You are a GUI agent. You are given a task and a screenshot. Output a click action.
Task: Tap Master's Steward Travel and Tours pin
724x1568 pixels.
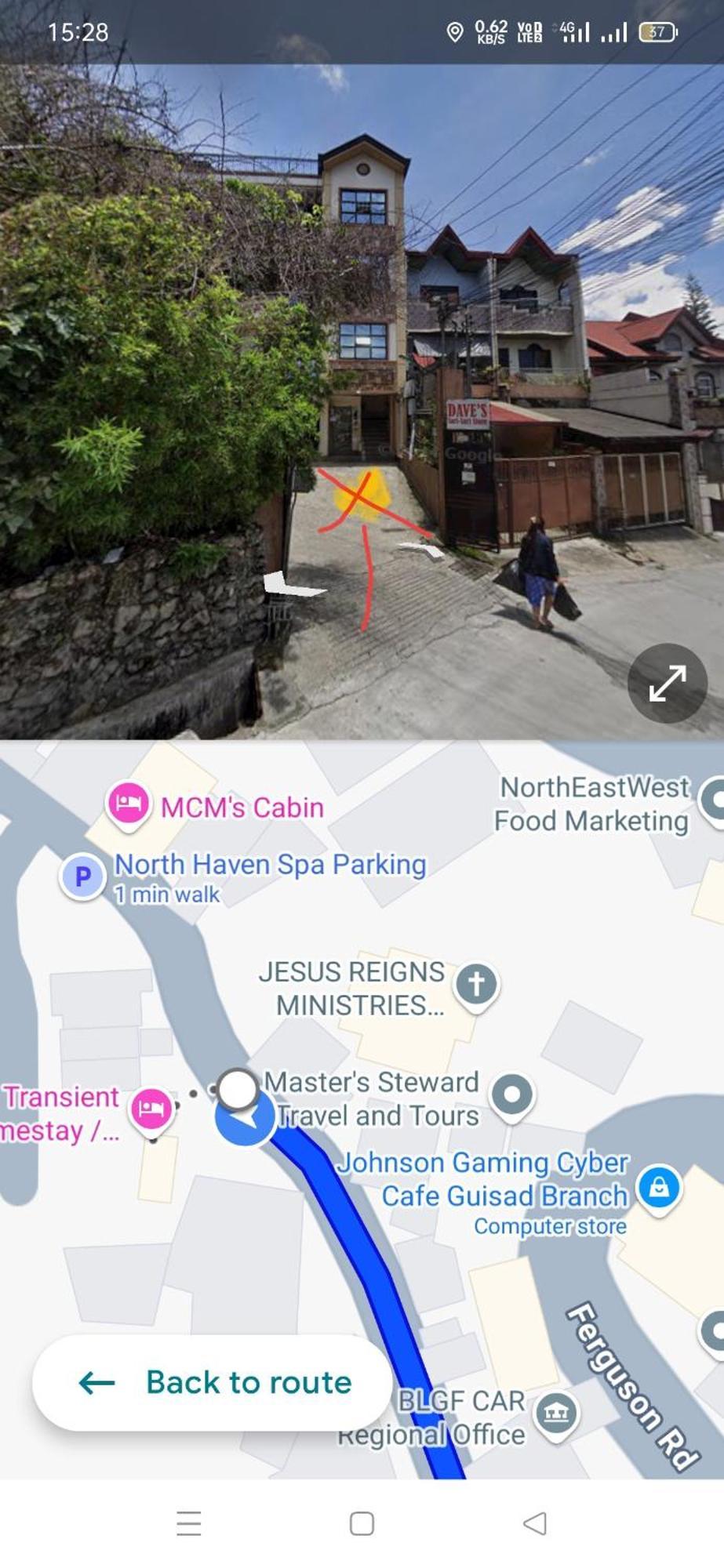point(512,1094)
